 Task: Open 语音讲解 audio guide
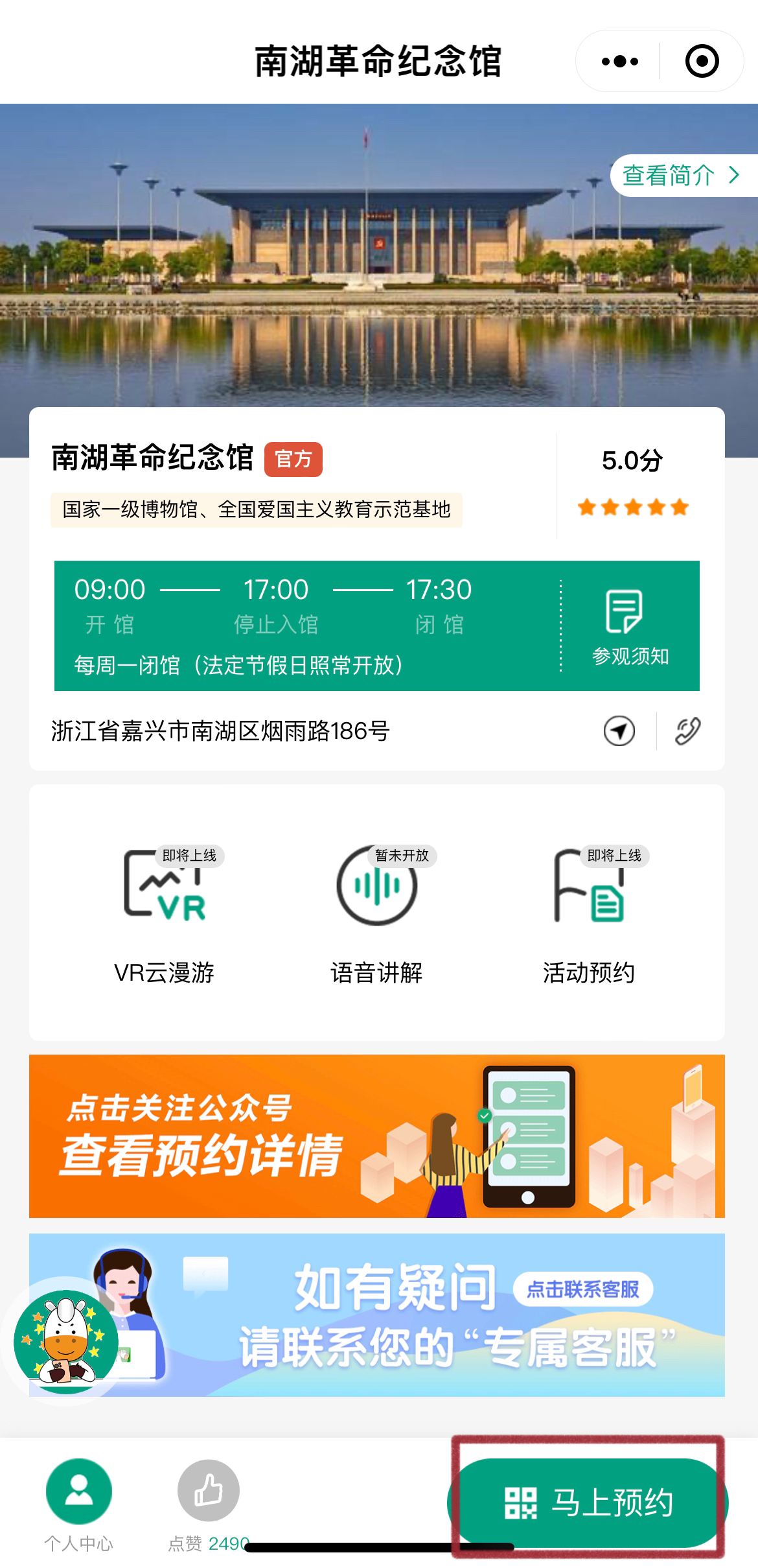(x=376, y=914)
